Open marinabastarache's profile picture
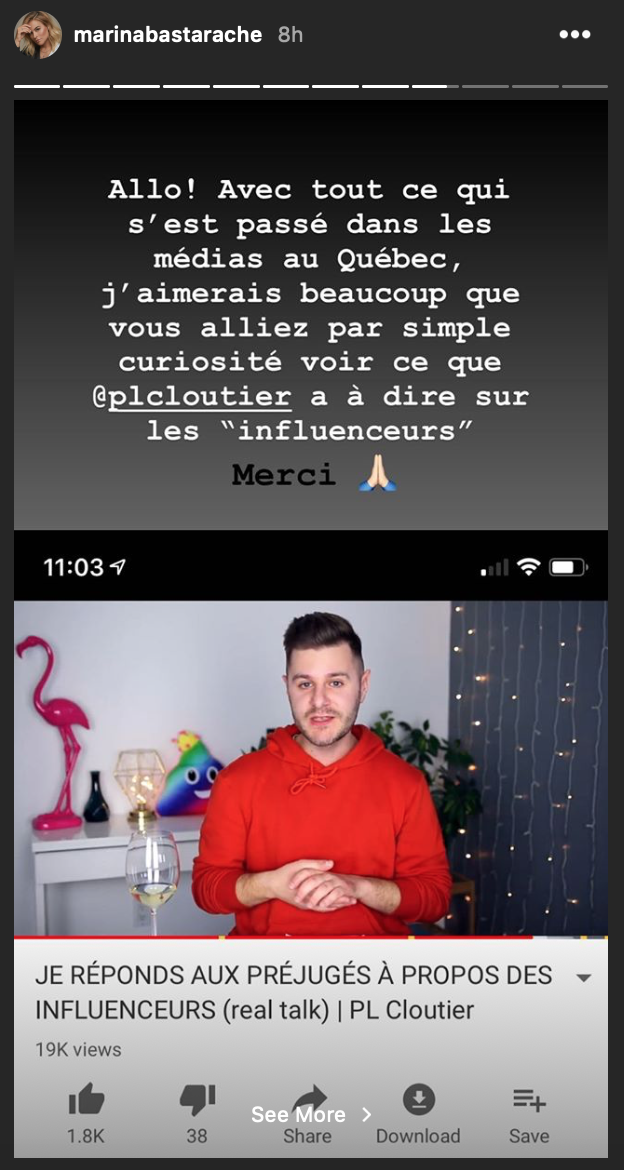 point(35,35)
